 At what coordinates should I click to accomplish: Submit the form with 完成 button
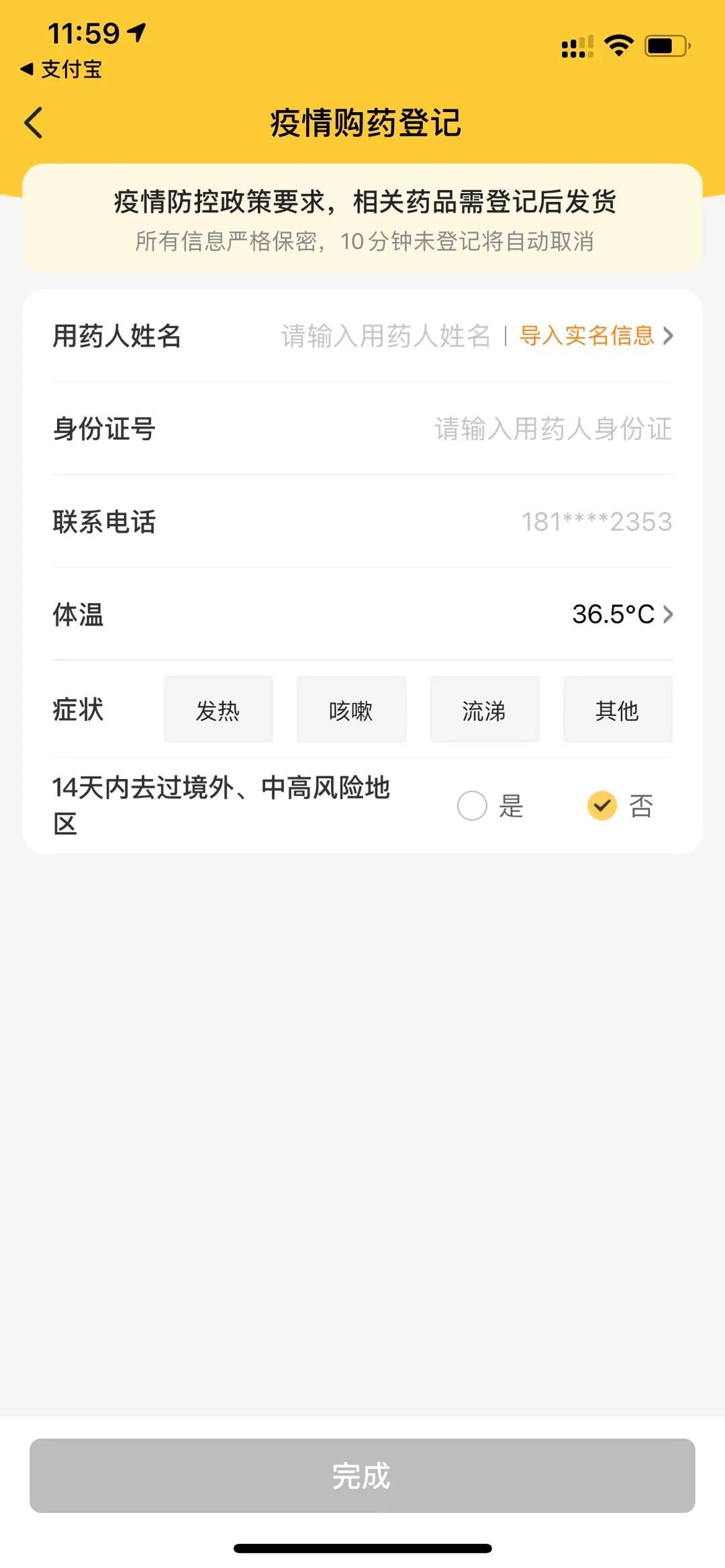[362, 1475]
